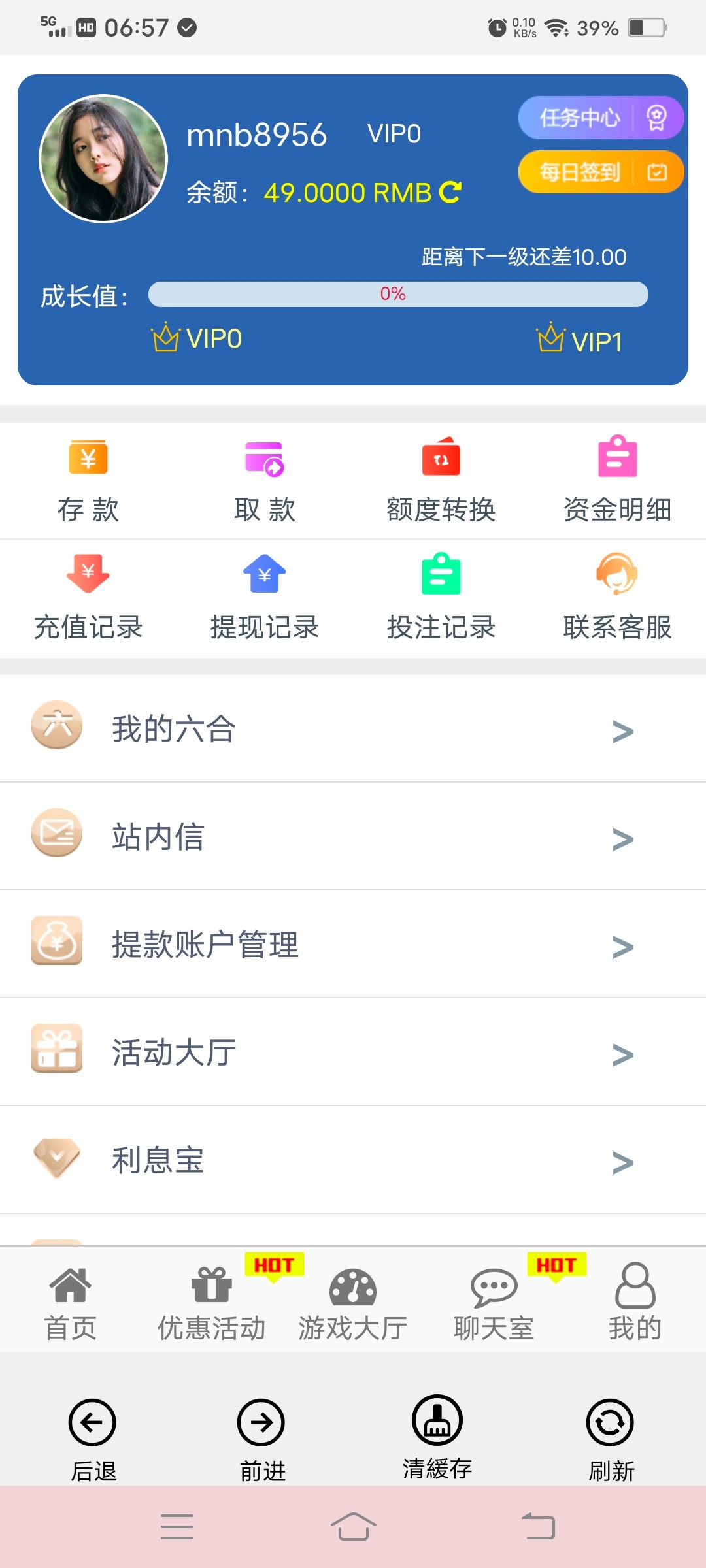This screenshot has height=1568, width=706.
Task: Open the 任务中心 task center
Action: point(600,118)
